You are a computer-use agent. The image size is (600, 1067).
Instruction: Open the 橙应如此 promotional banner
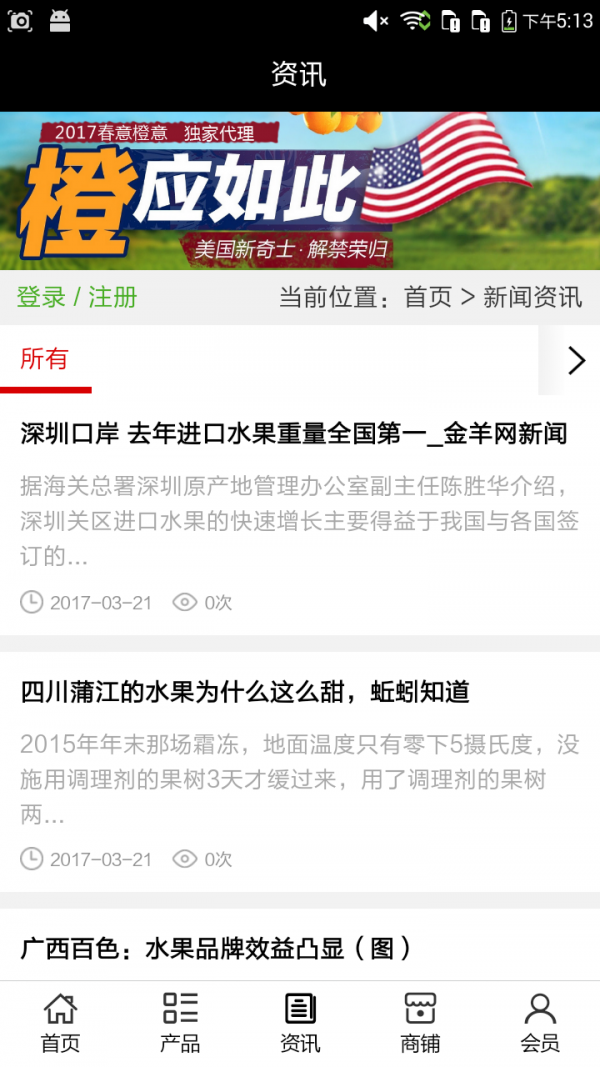300,190
